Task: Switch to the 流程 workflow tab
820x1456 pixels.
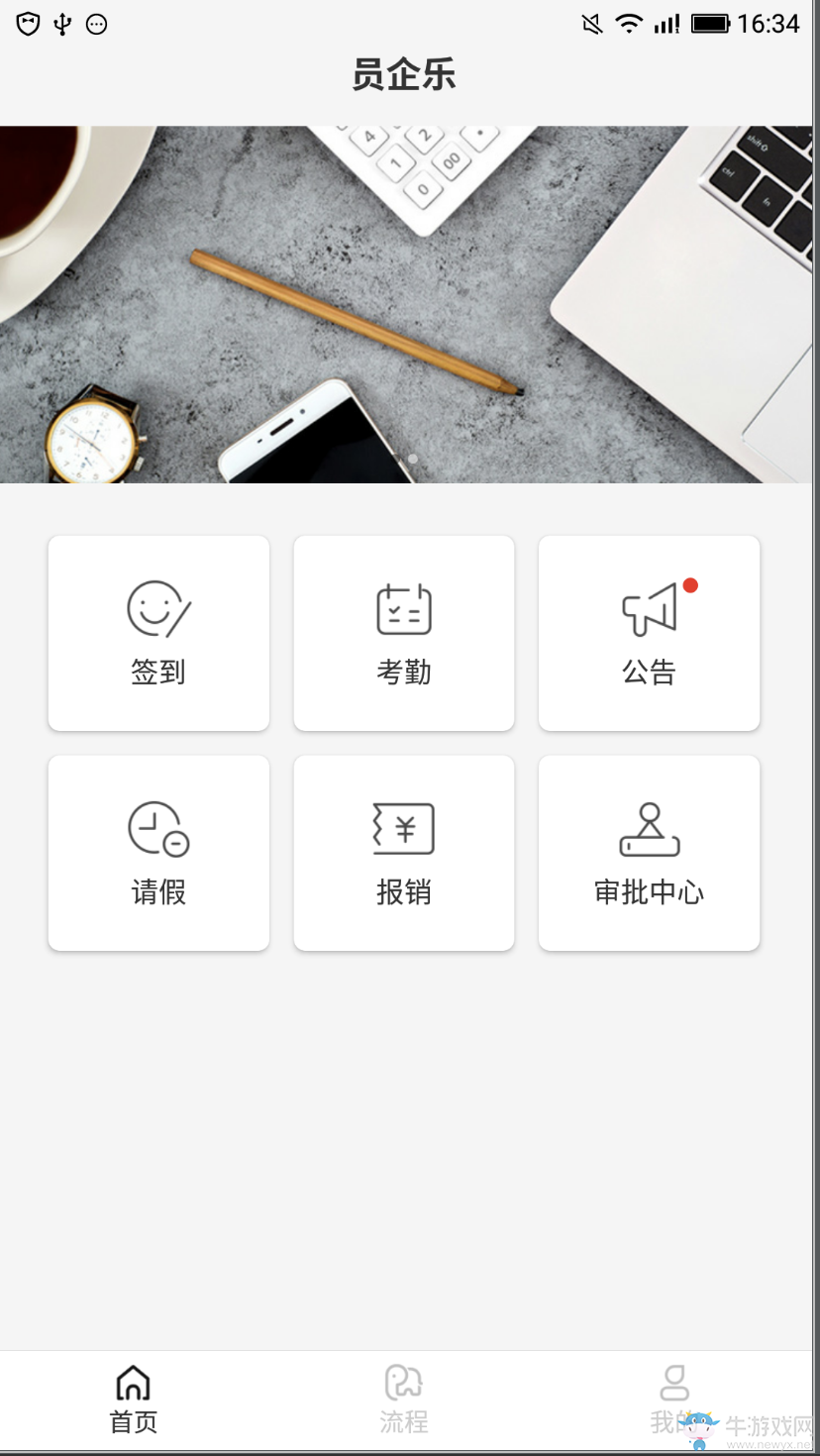Action: (404, 1401)
